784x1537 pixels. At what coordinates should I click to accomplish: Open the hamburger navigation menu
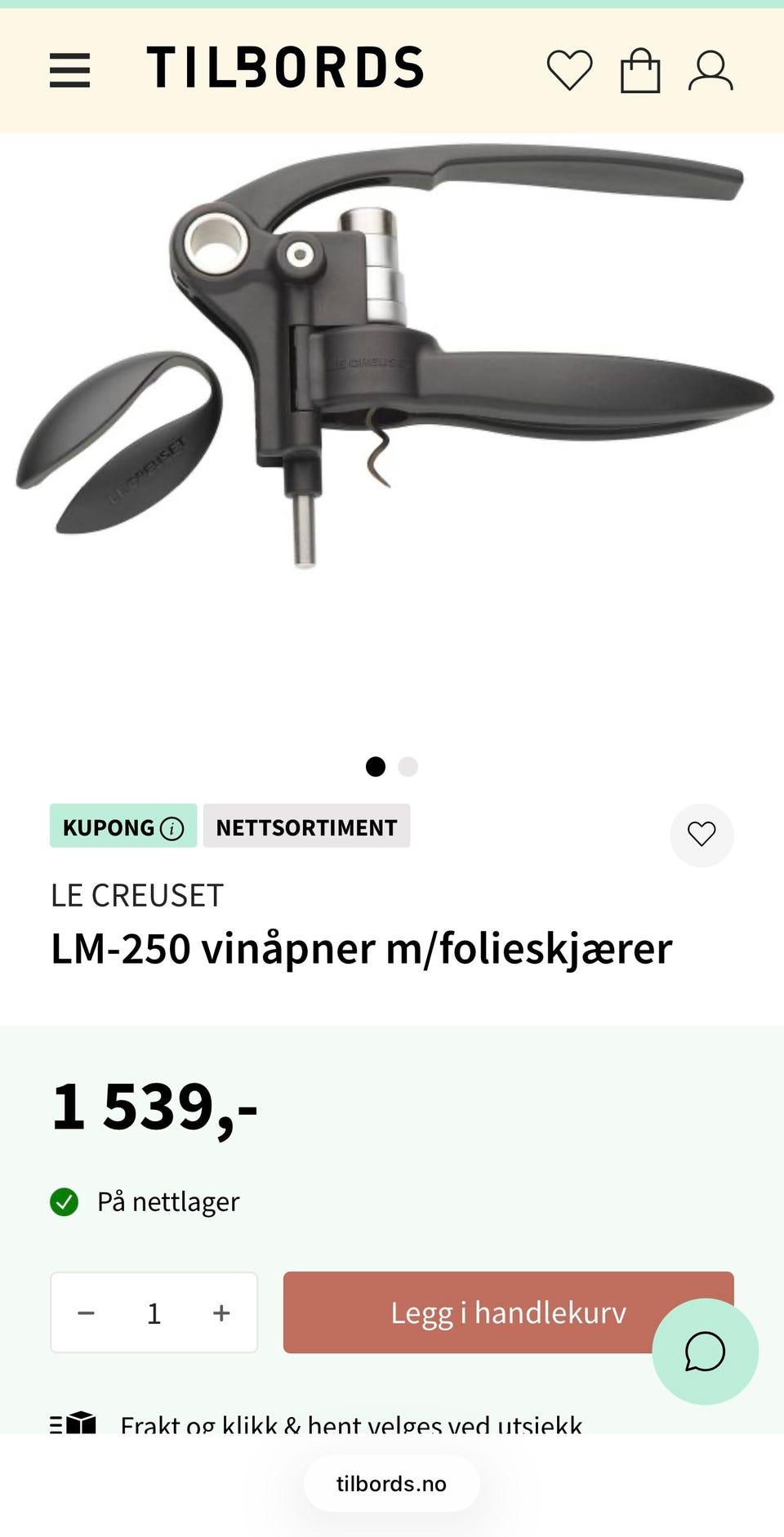(x=70, y=70)
